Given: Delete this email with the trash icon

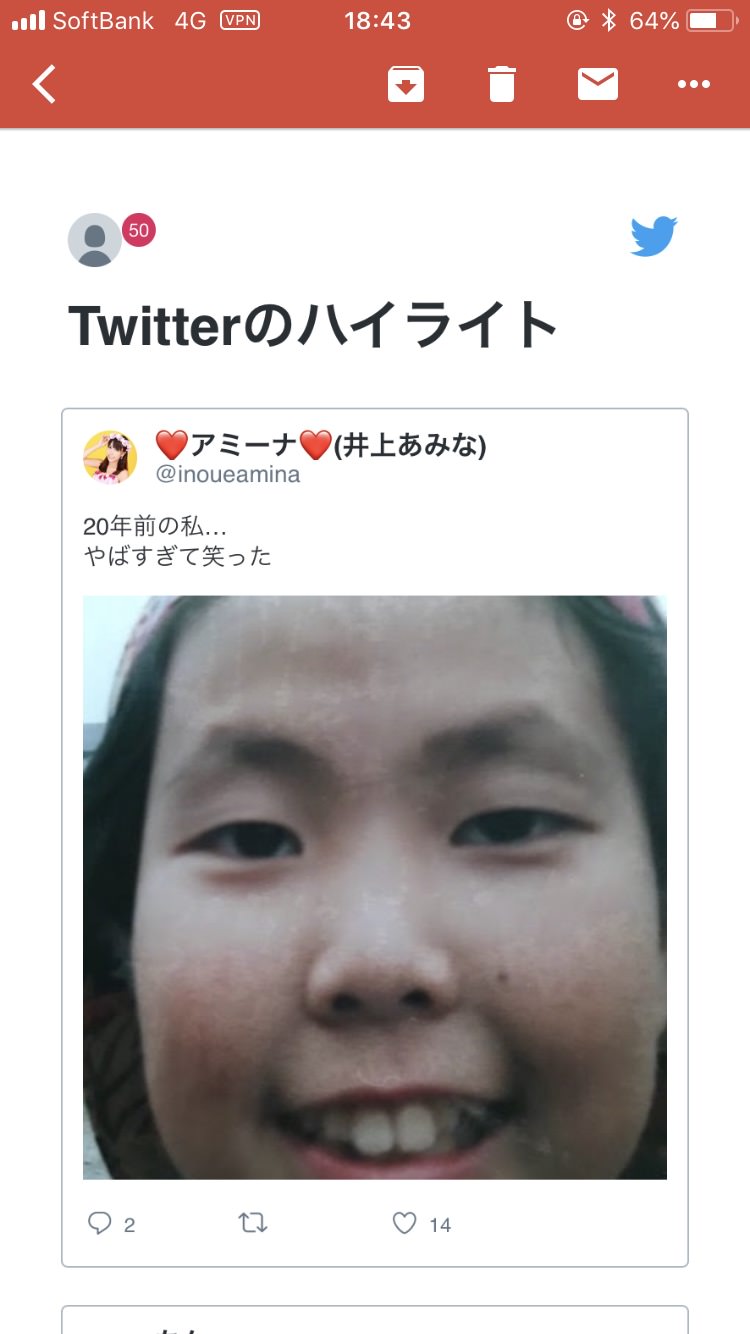Looking at the screenshot, I should (x=502, y=84).
